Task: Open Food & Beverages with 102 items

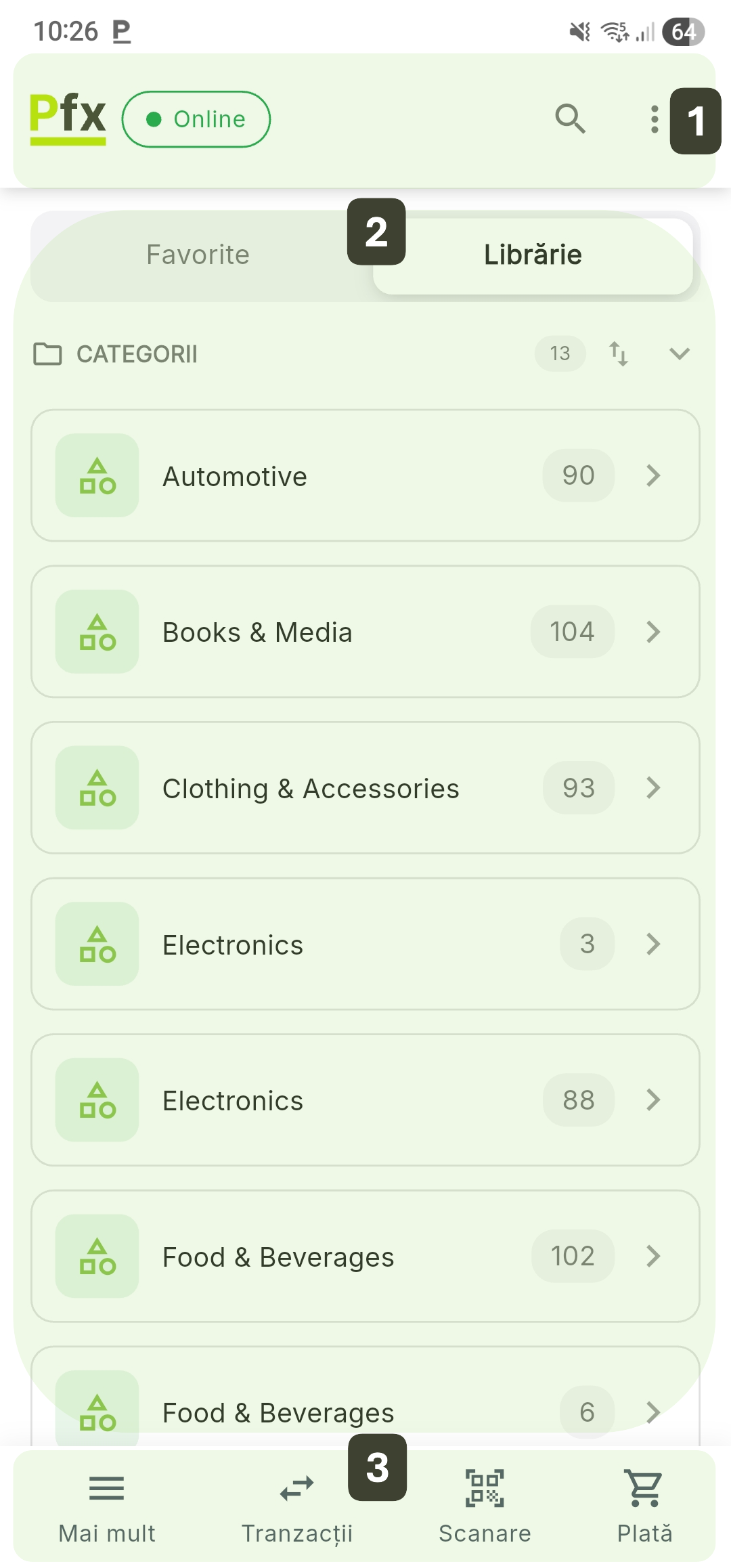Action: (365, 1257)
